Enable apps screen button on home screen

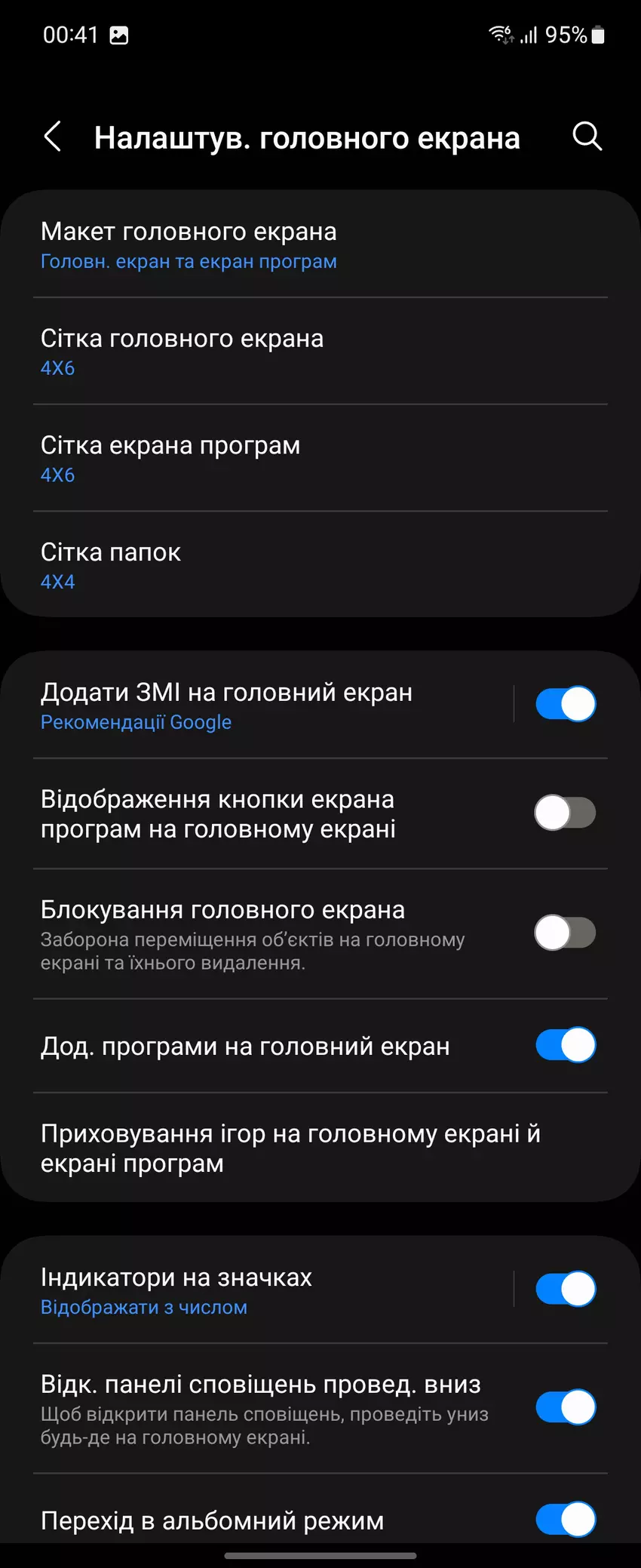pyautogui.click(x=565, y=813)
